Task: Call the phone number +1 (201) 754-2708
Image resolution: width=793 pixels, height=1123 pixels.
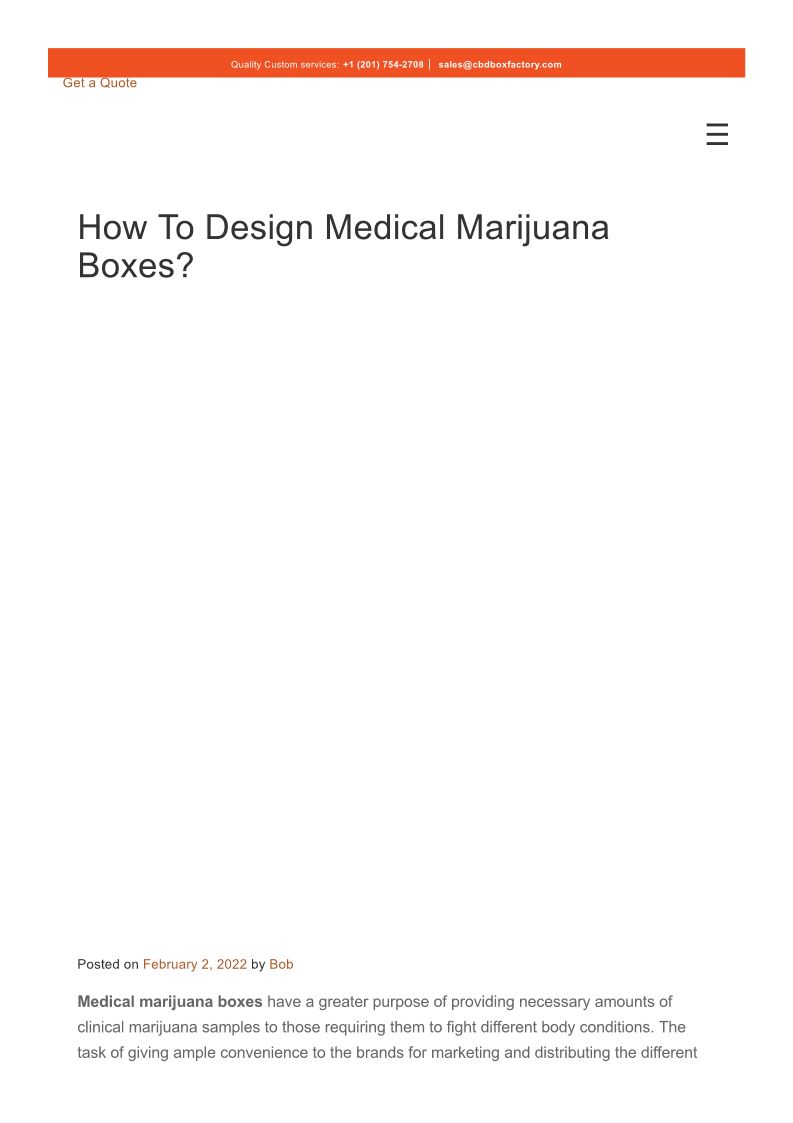Action: coord(383,65)
